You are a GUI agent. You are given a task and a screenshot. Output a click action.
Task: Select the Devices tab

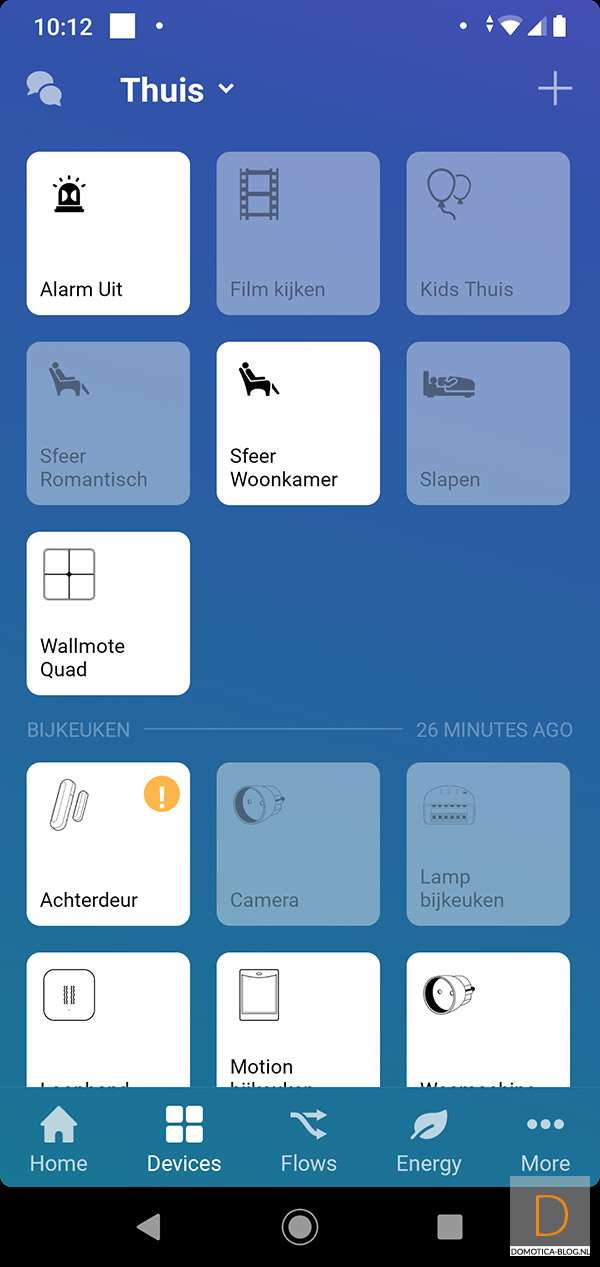tap(184, 1140)
